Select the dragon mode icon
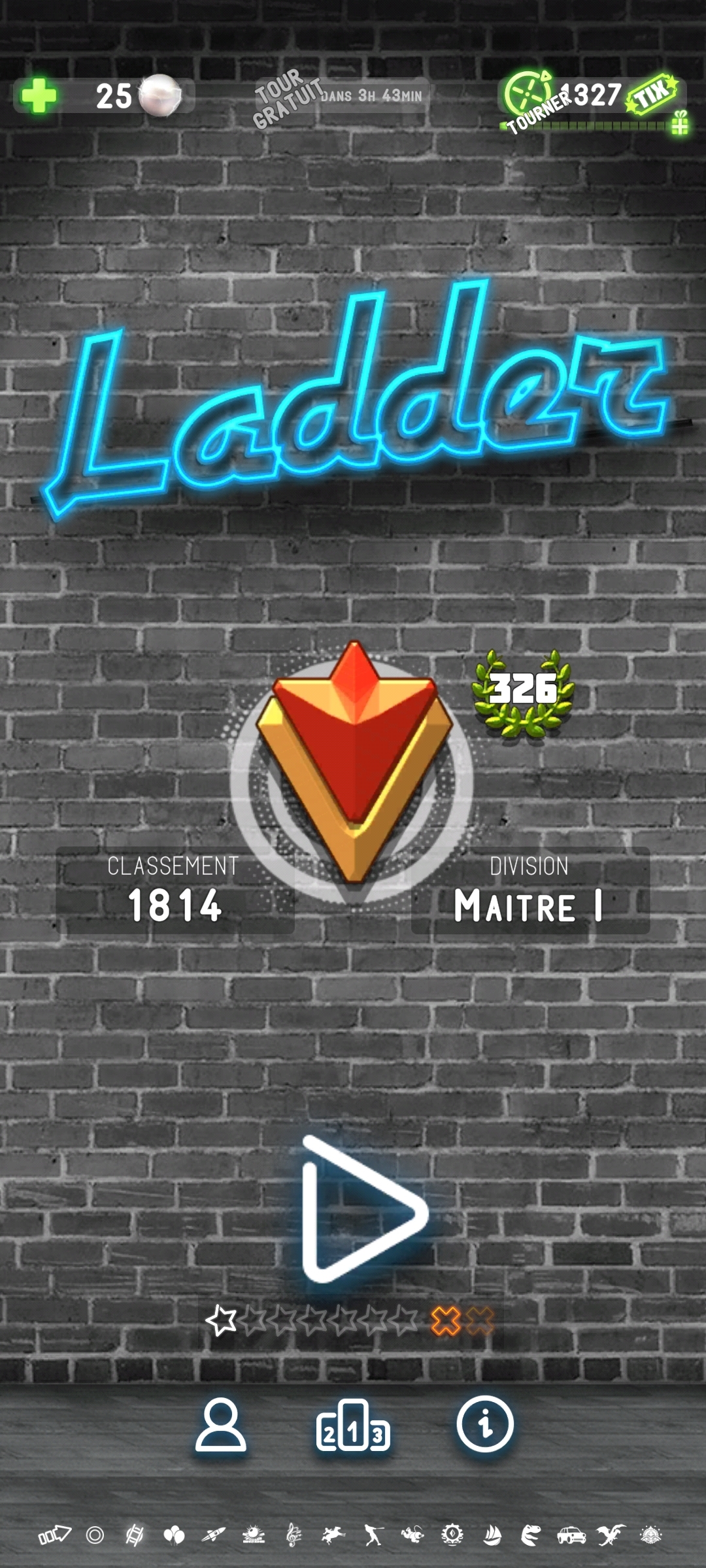This screenshot has width=706, height=1568. pyautogui.click(x=611, y=1535)
